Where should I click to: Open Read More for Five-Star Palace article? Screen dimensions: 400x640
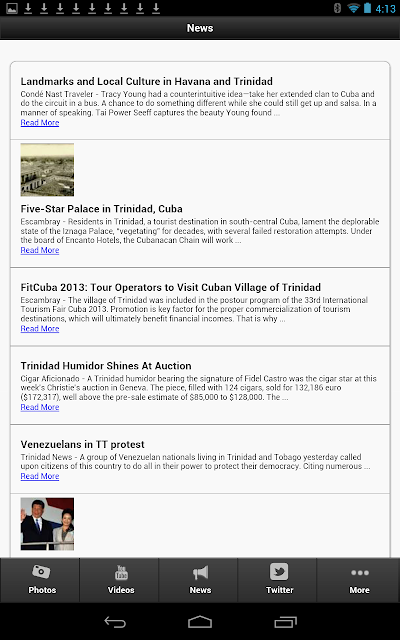point(40,250)
